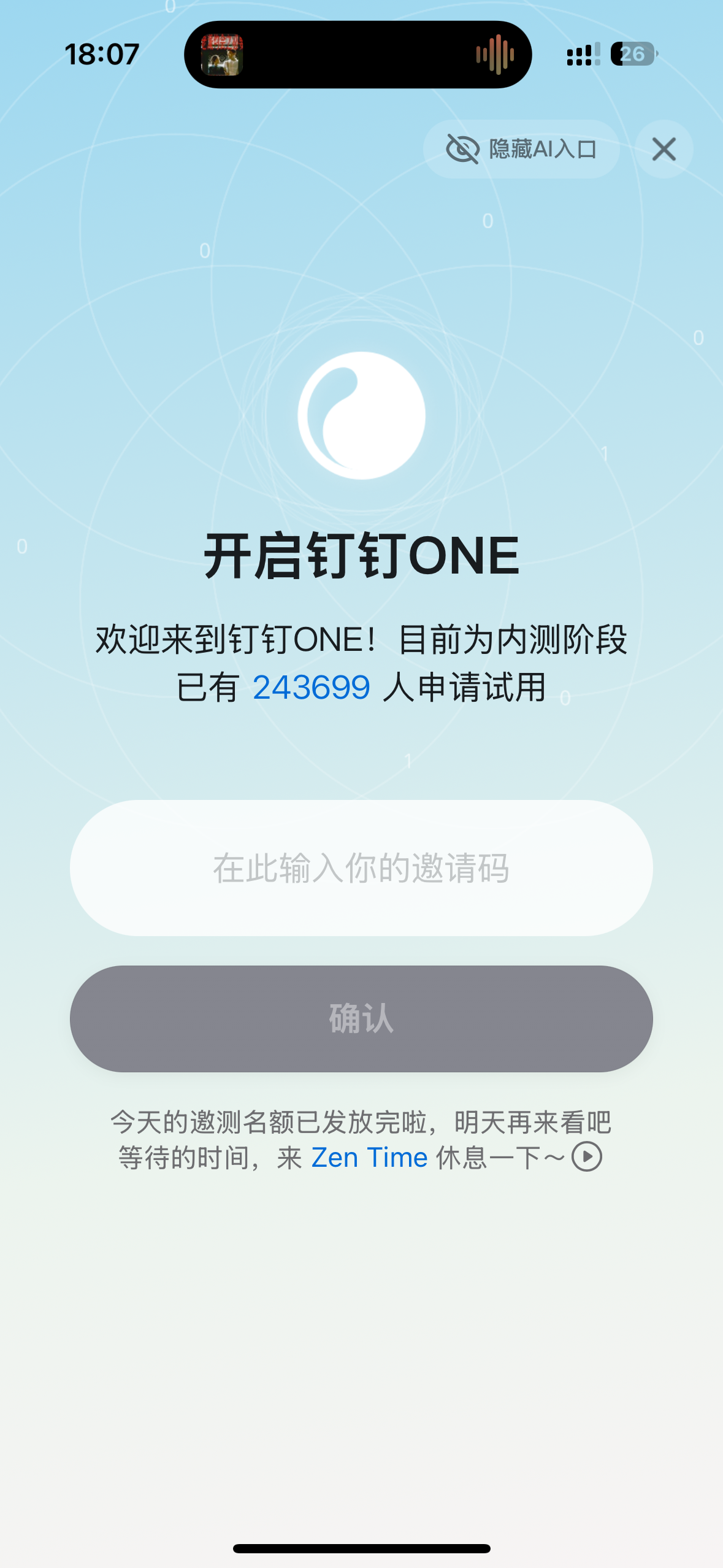Open the Zen Time link

[x=369, y=1158]
